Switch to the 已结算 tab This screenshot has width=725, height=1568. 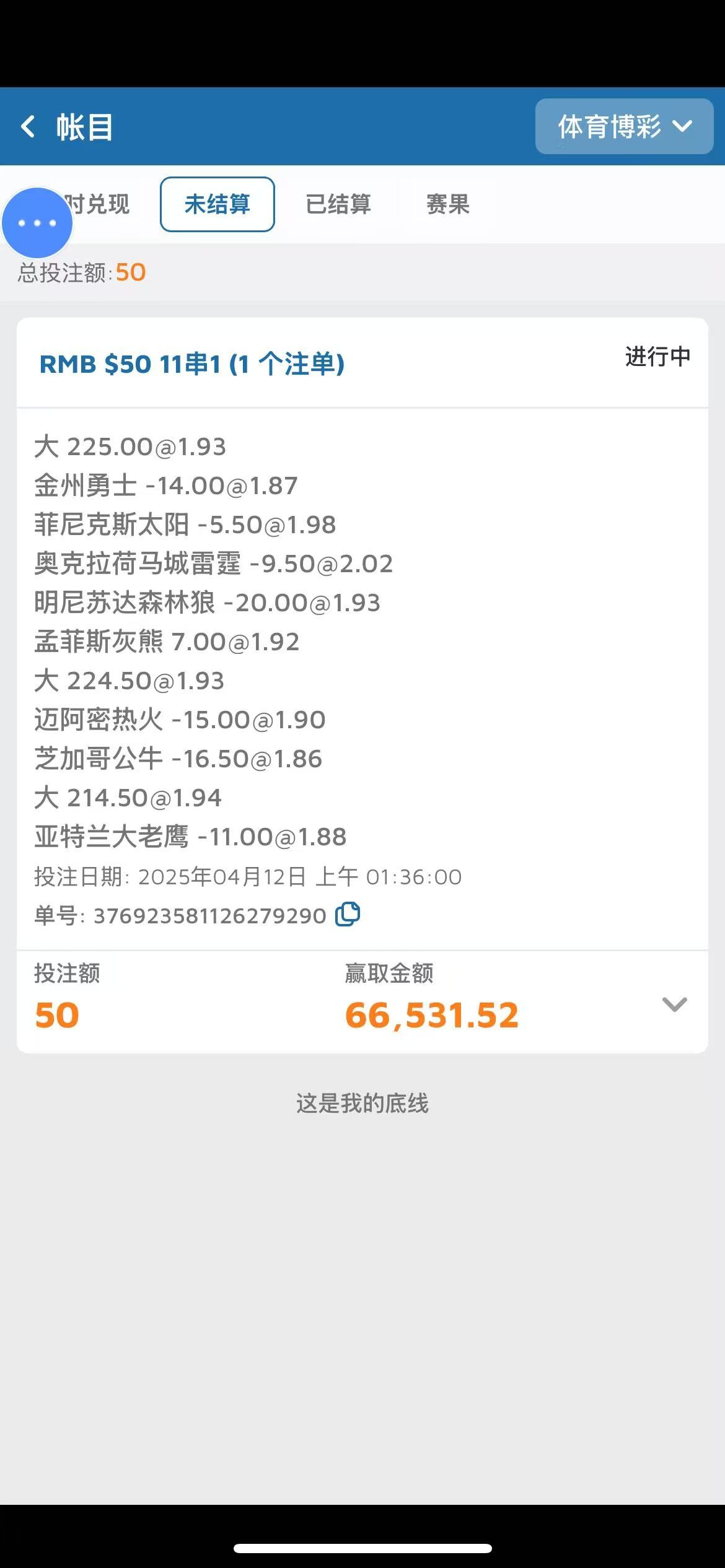338,204
